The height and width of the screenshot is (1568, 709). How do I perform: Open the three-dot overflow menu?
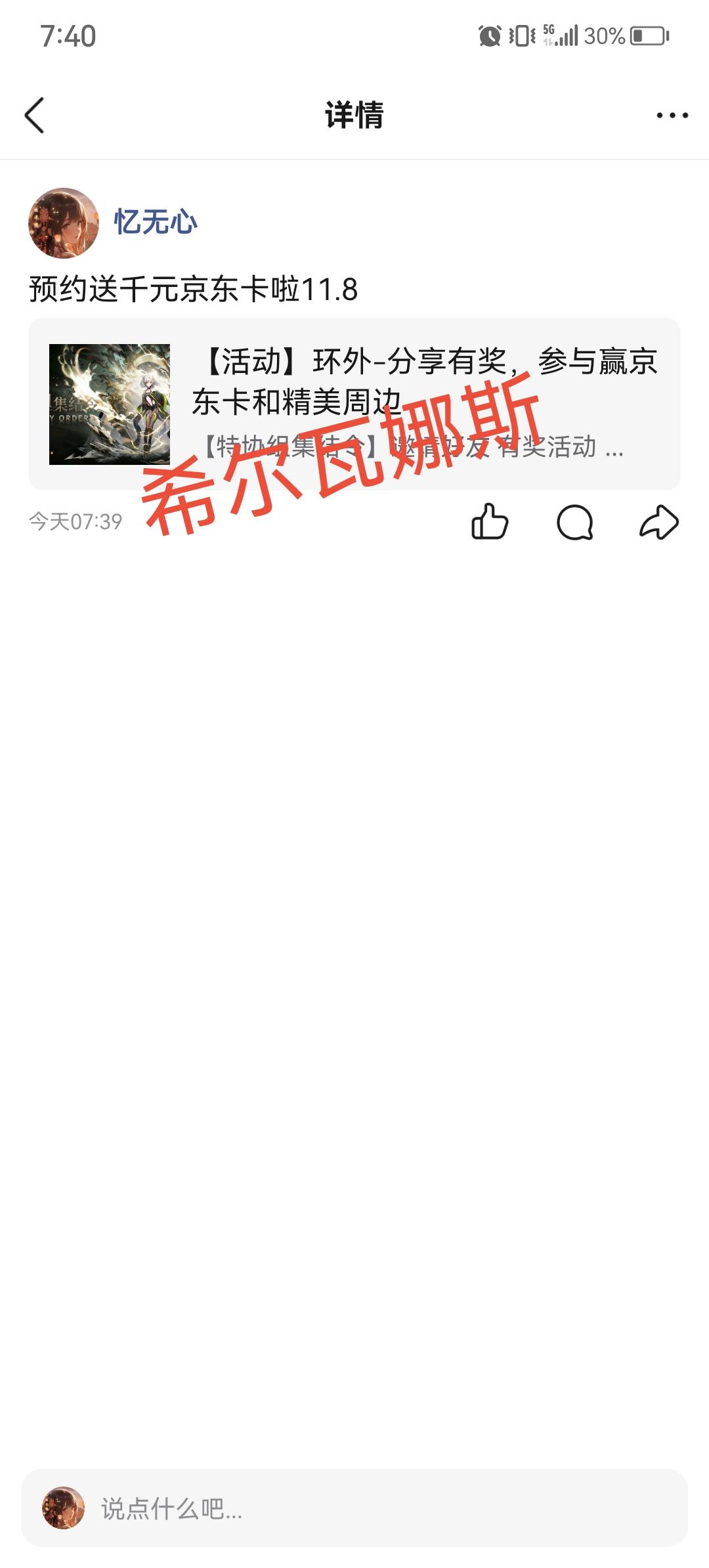click(672, 116)
